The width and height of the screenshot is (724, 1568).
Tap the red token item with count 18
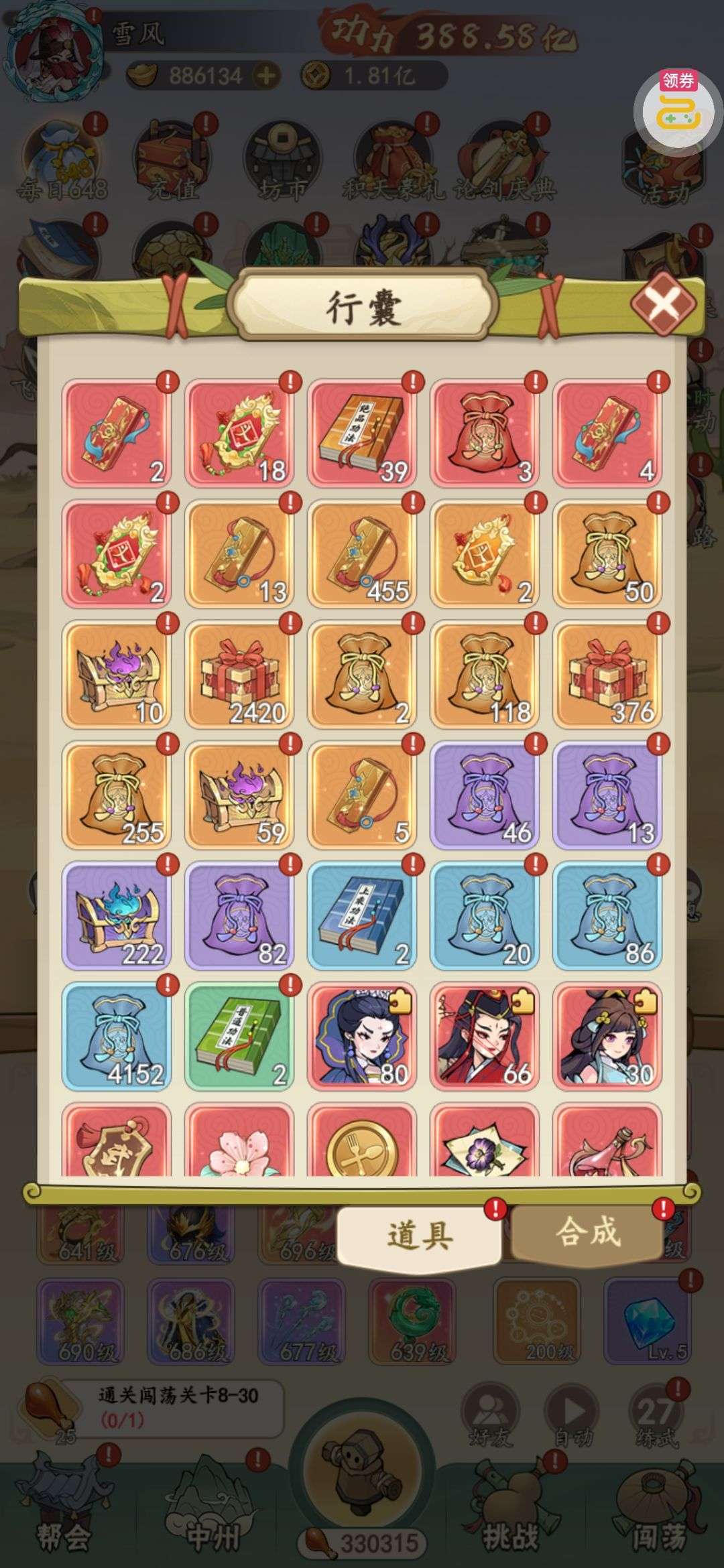coord(239,433)
